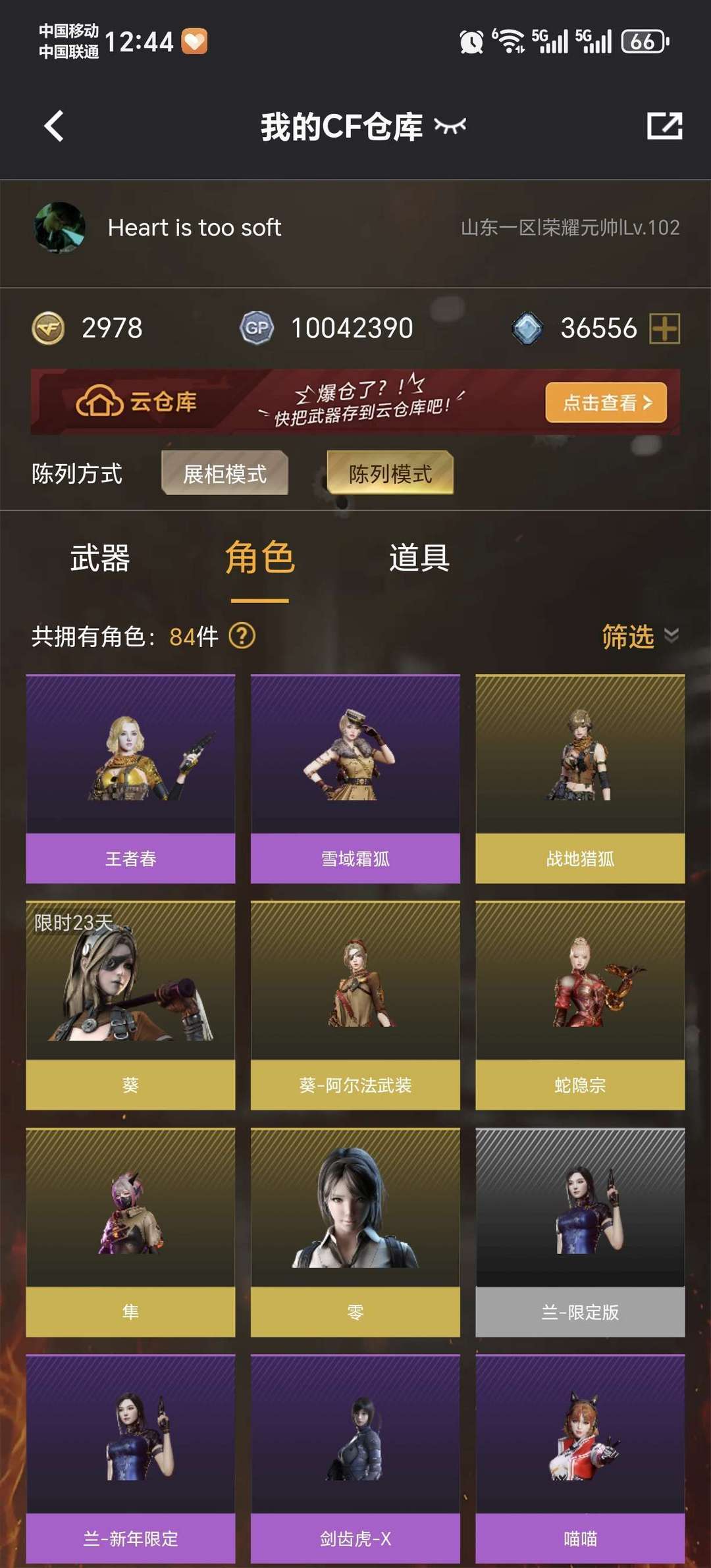The width and height of the screenshot is (711, 1568).
Task: Switch to the 武器 tab
Action: tap(100, 558)
